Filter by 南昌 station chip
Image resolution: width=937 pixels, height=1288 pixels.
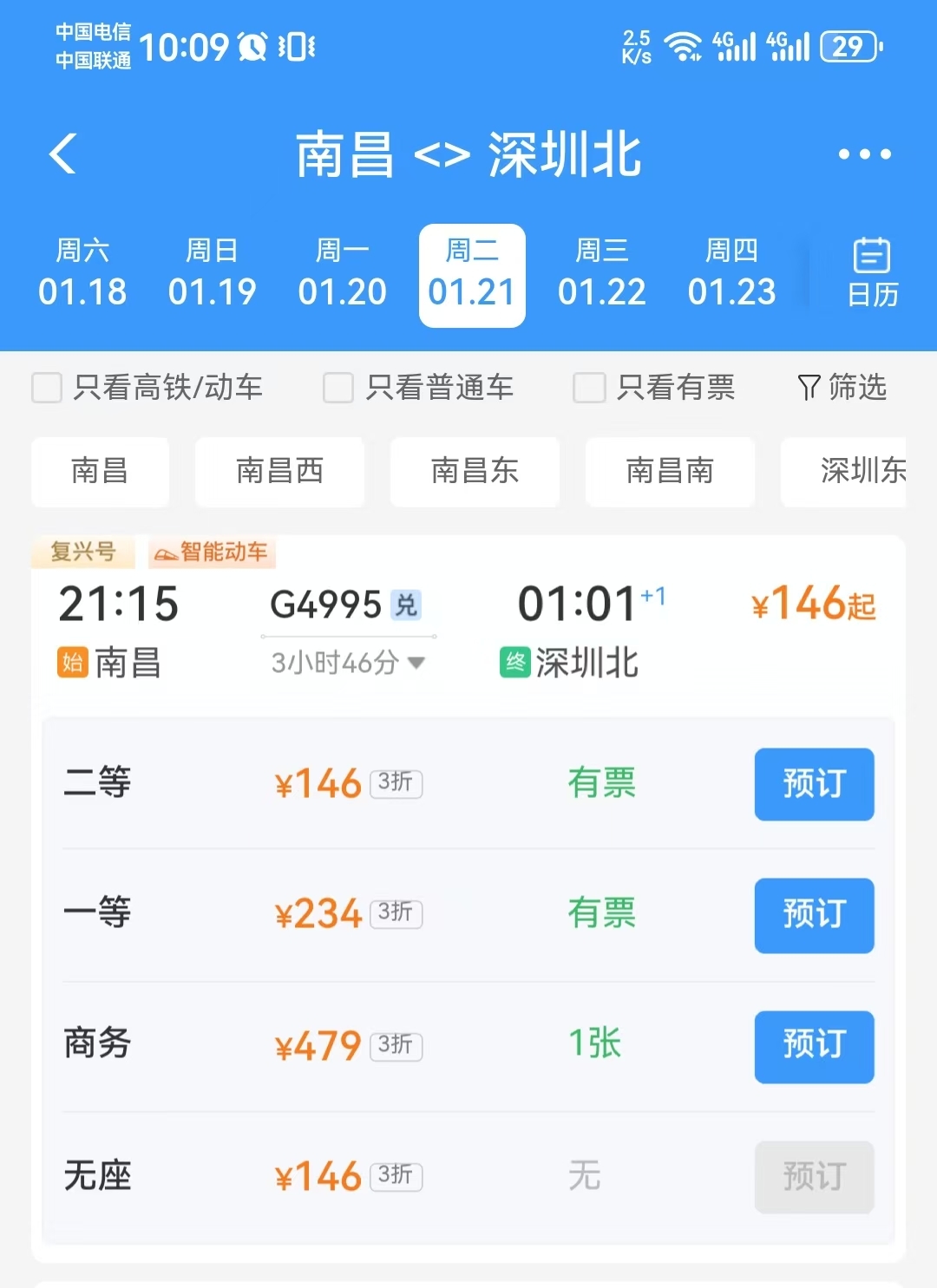point(100,471)
